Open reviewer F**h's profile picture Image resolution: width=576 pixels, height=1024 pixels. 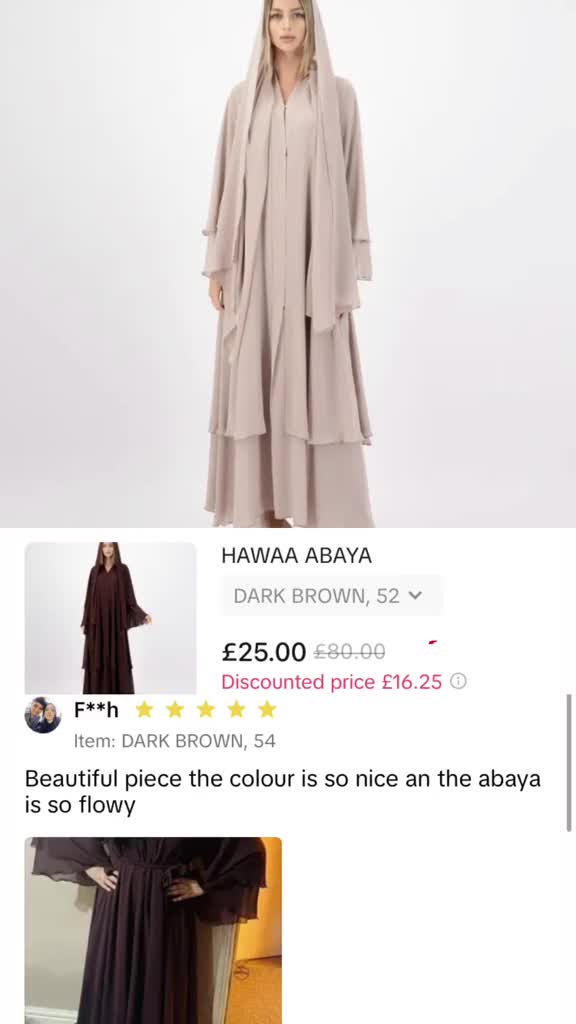pos(43,714)
